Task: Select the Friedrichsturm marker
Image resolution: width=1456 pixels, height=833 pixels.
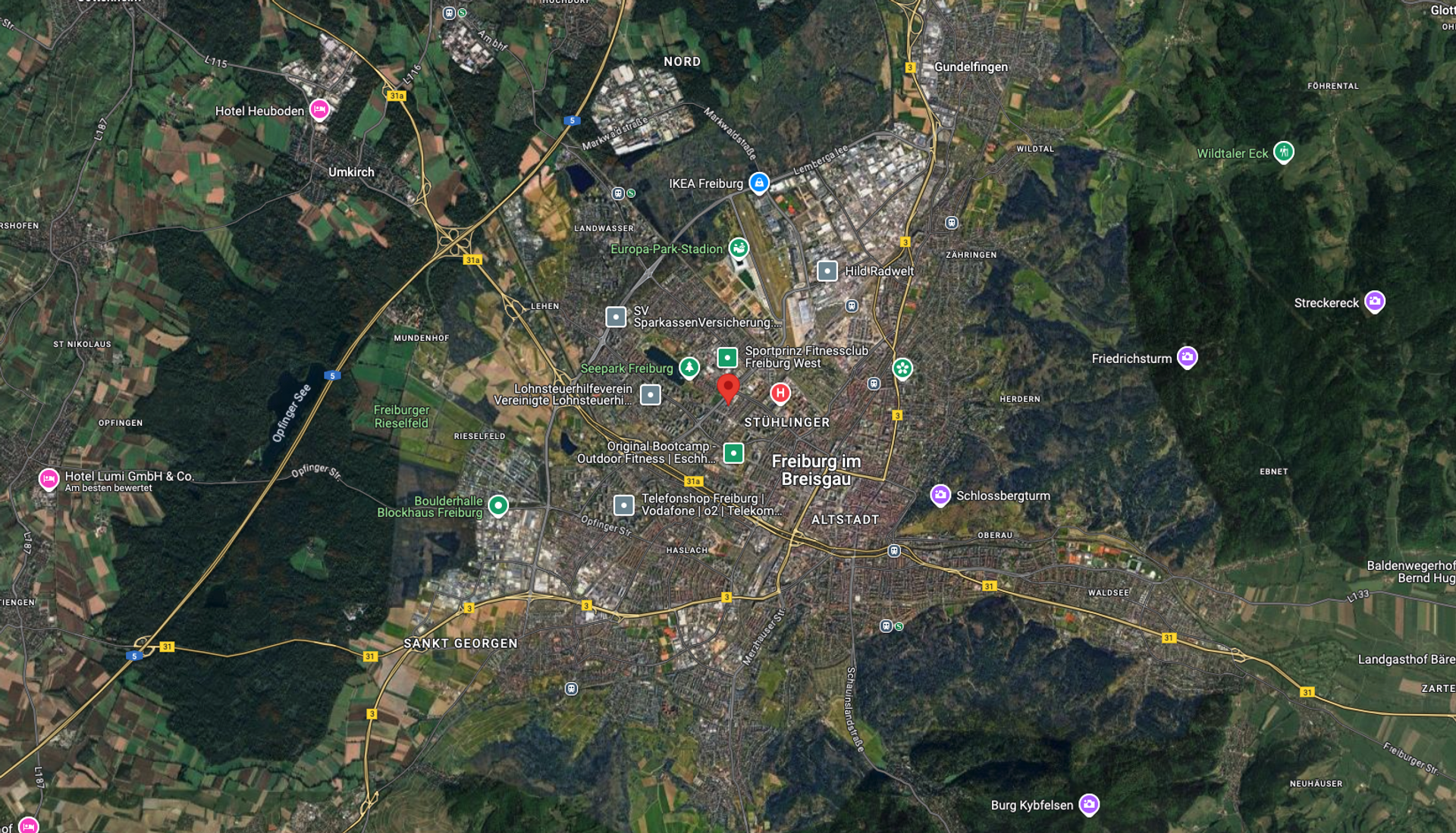Action: [1187, 357]
